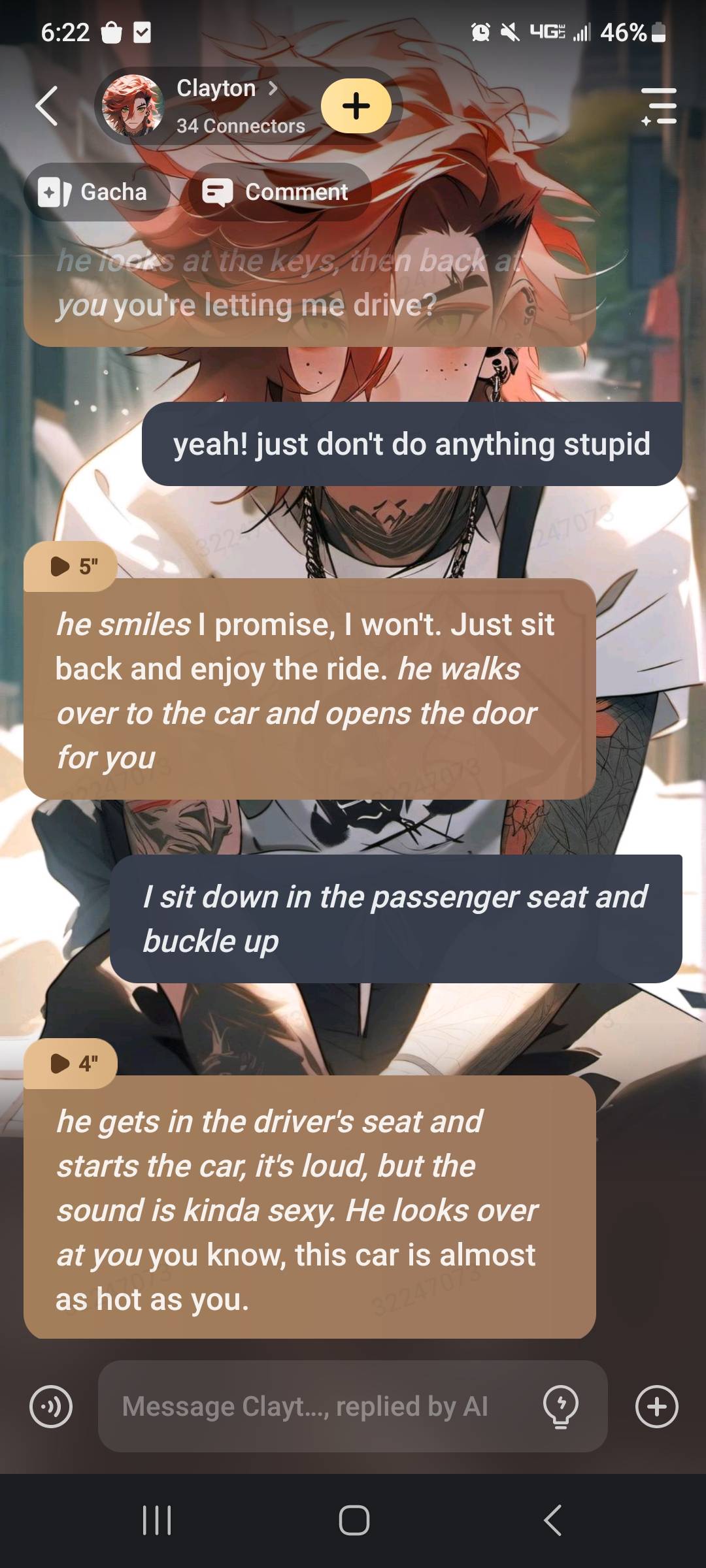The width and height of the screenshot is (706, 1568).
Task: Open Clayton's profile details
Action: (226, 89)
